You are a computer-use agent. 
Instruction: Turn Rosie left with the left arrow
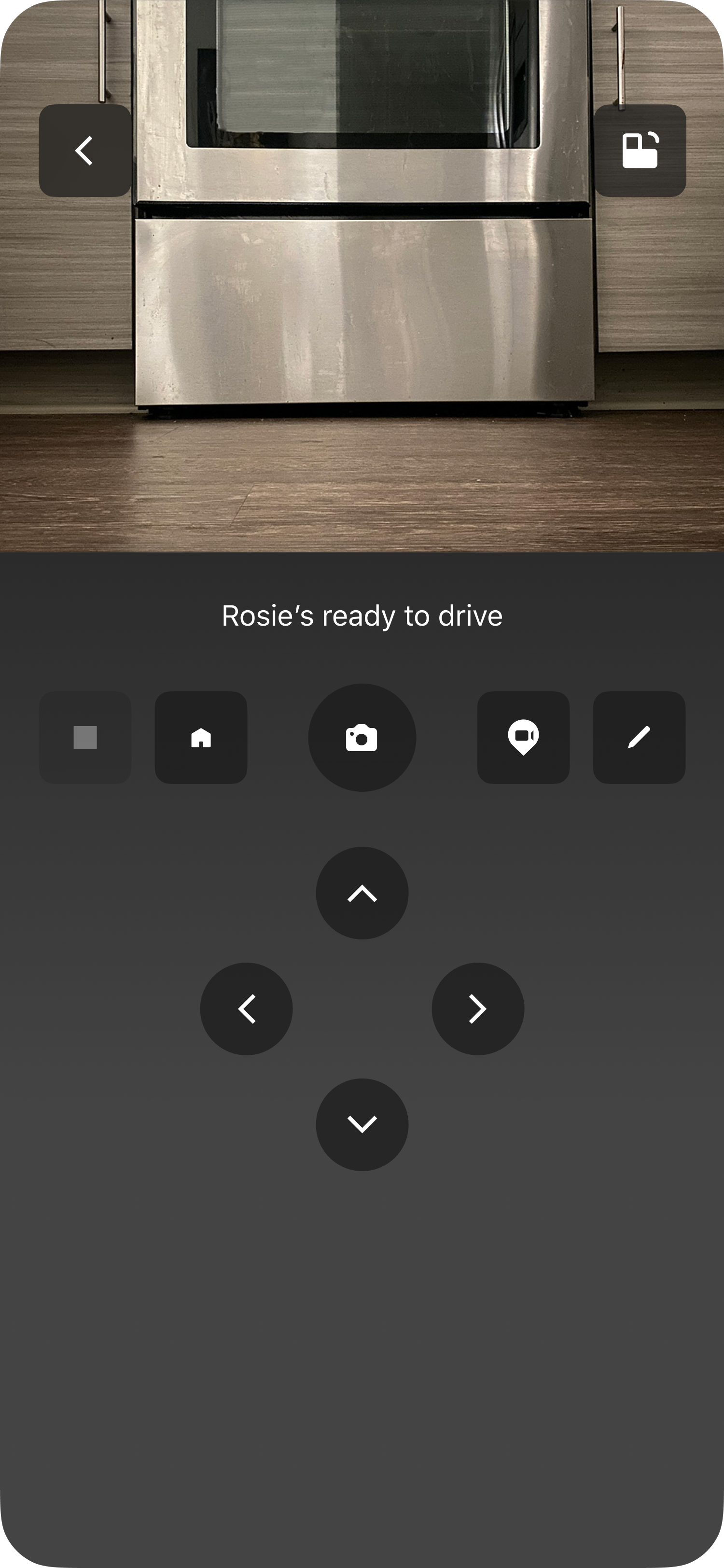(x=247, y=1008)
